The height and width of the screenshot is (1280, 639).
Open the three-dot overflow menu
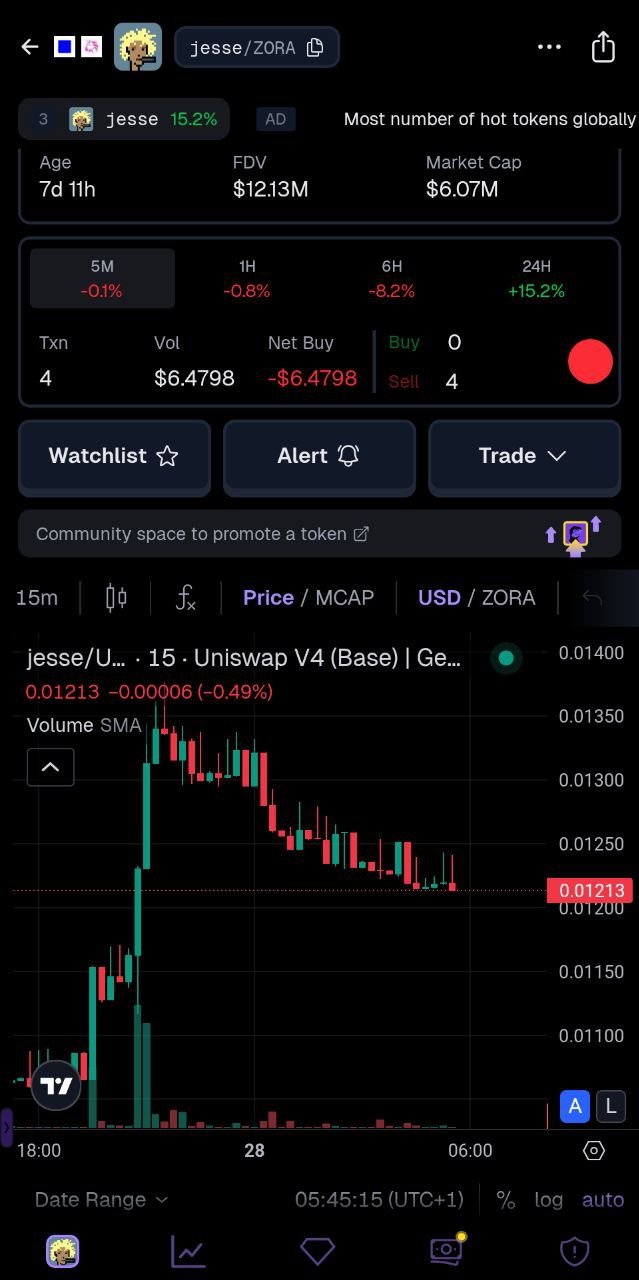(x=549, y=47)
